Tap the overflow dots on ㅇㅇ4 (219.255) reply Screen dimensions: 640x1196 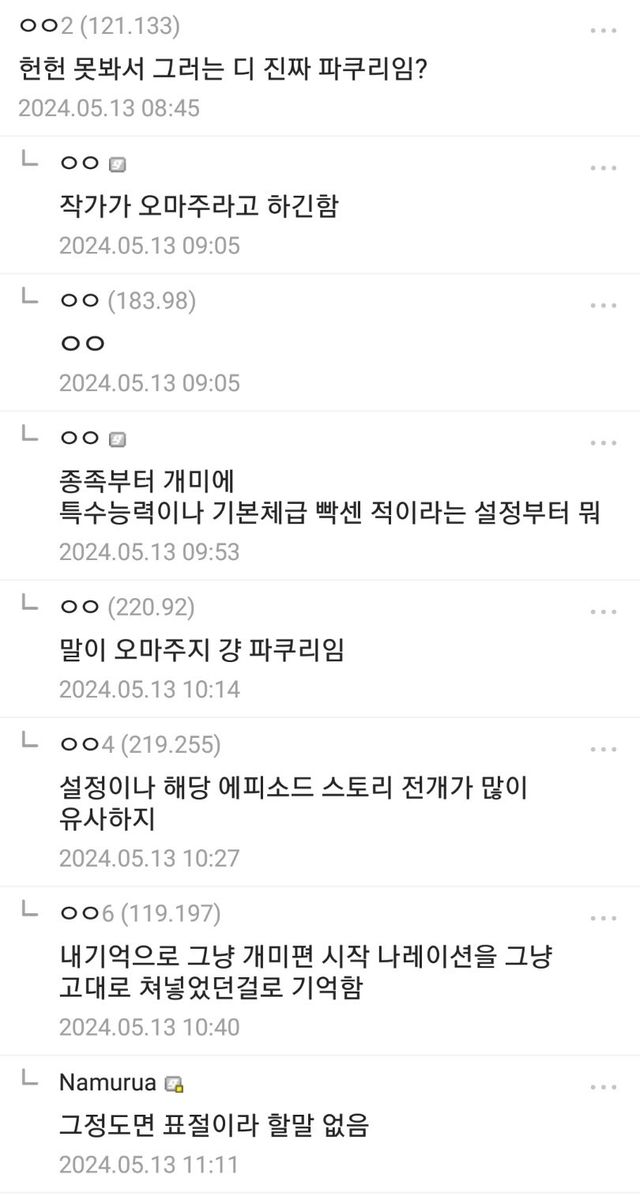pyautogui.click(x=604, y=749)
